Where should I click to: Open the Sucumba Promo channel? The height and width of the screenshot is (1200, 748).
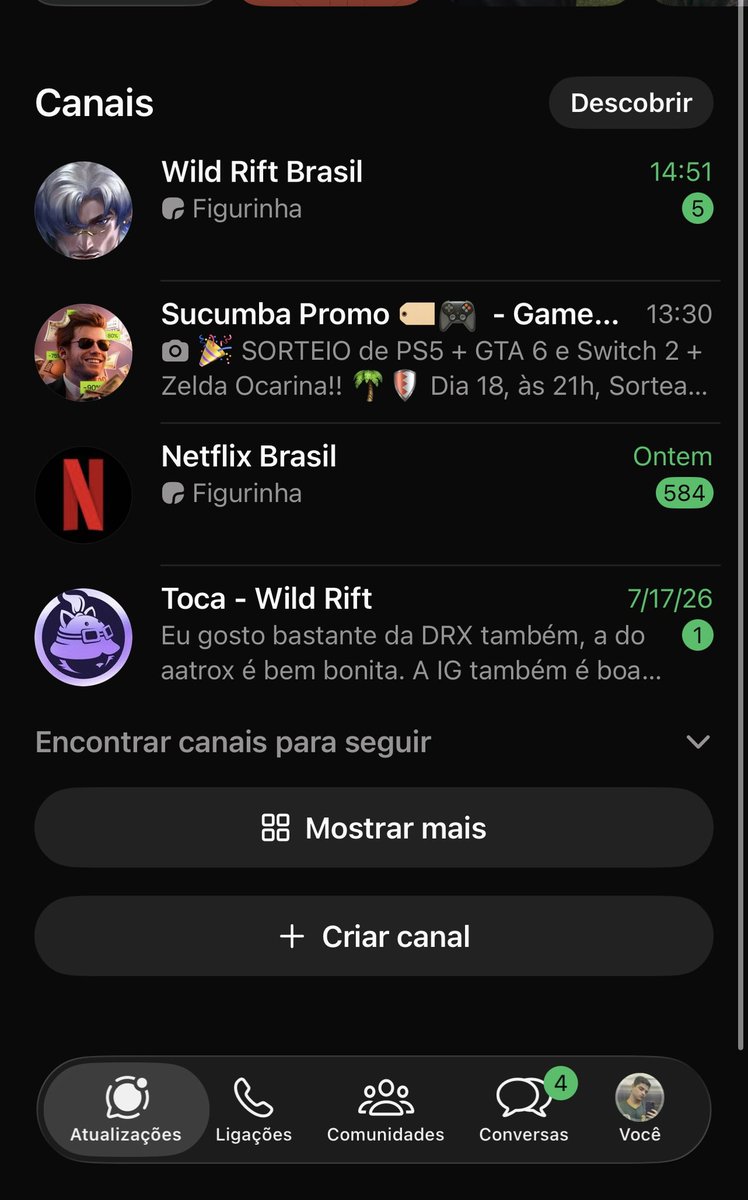(x=374, y=352)
